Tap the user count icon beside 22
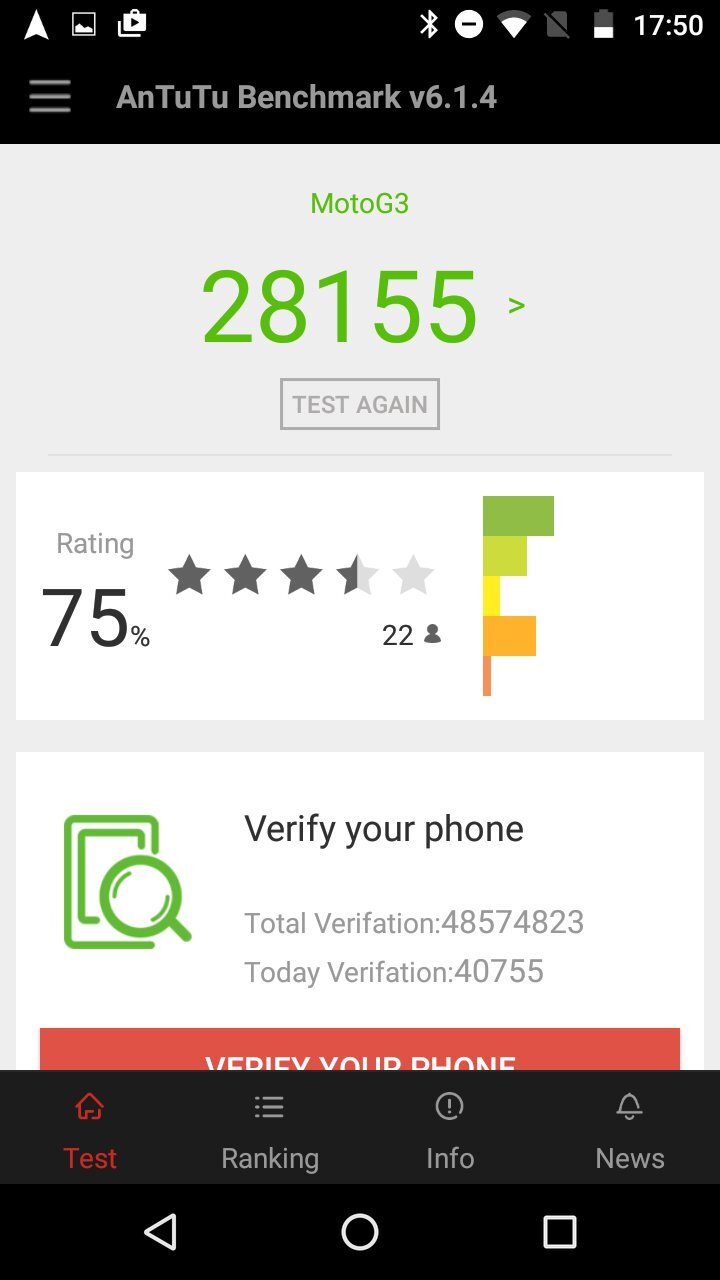 433,634
